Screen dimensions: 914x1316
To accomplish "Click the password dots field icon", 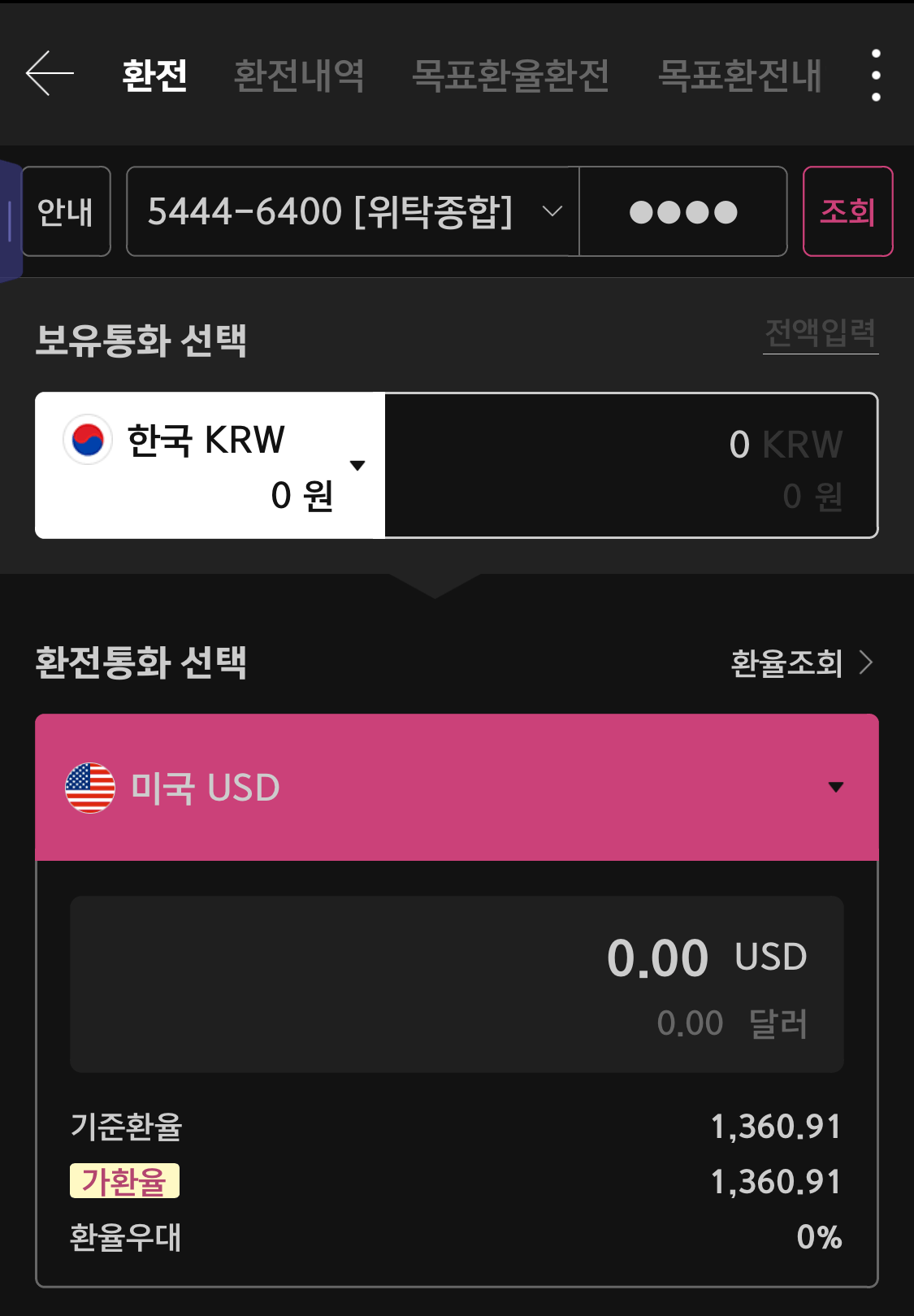I will 683,211.
